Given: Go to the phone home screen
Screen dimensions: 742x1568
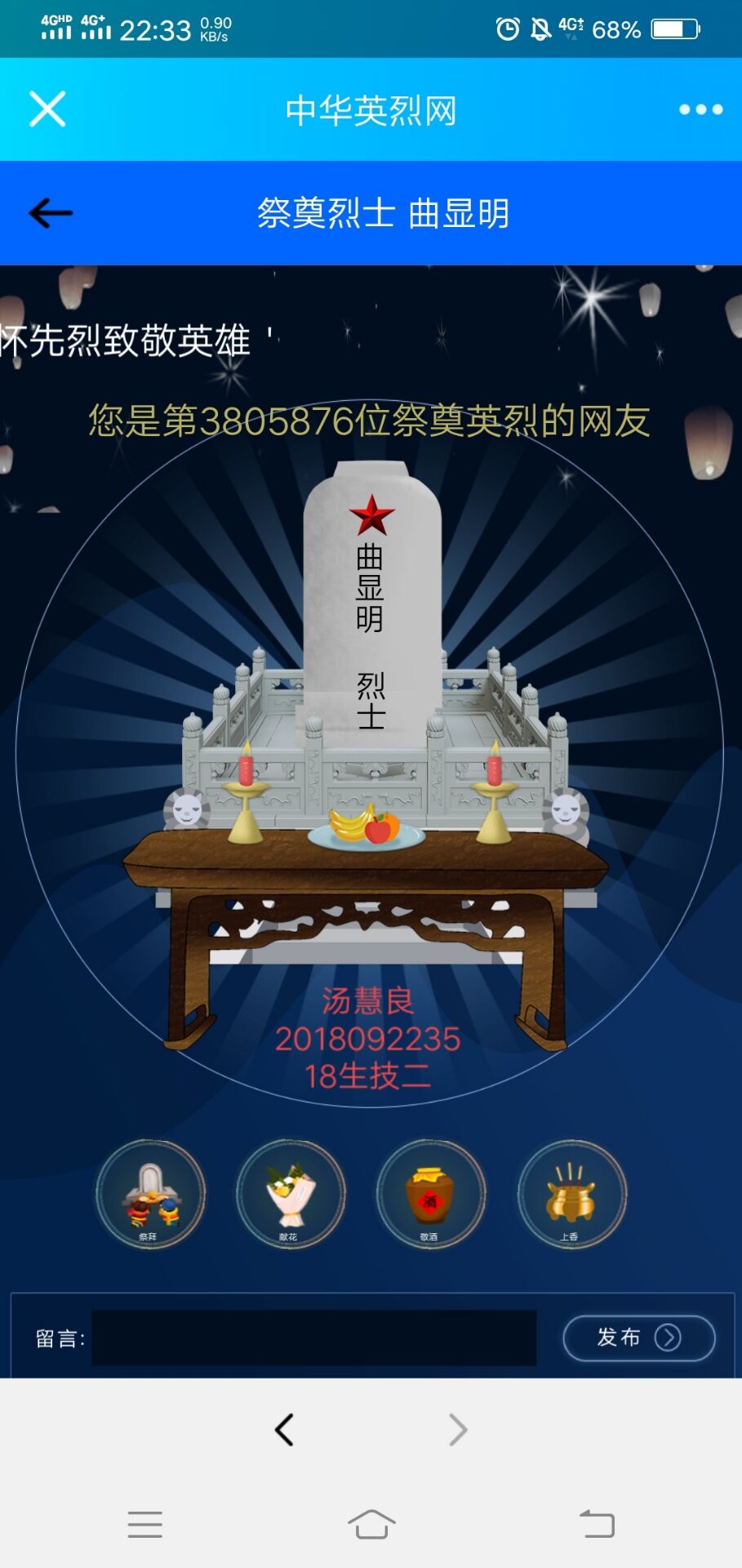Looking at the screenshot, I should coord(371,1524).
